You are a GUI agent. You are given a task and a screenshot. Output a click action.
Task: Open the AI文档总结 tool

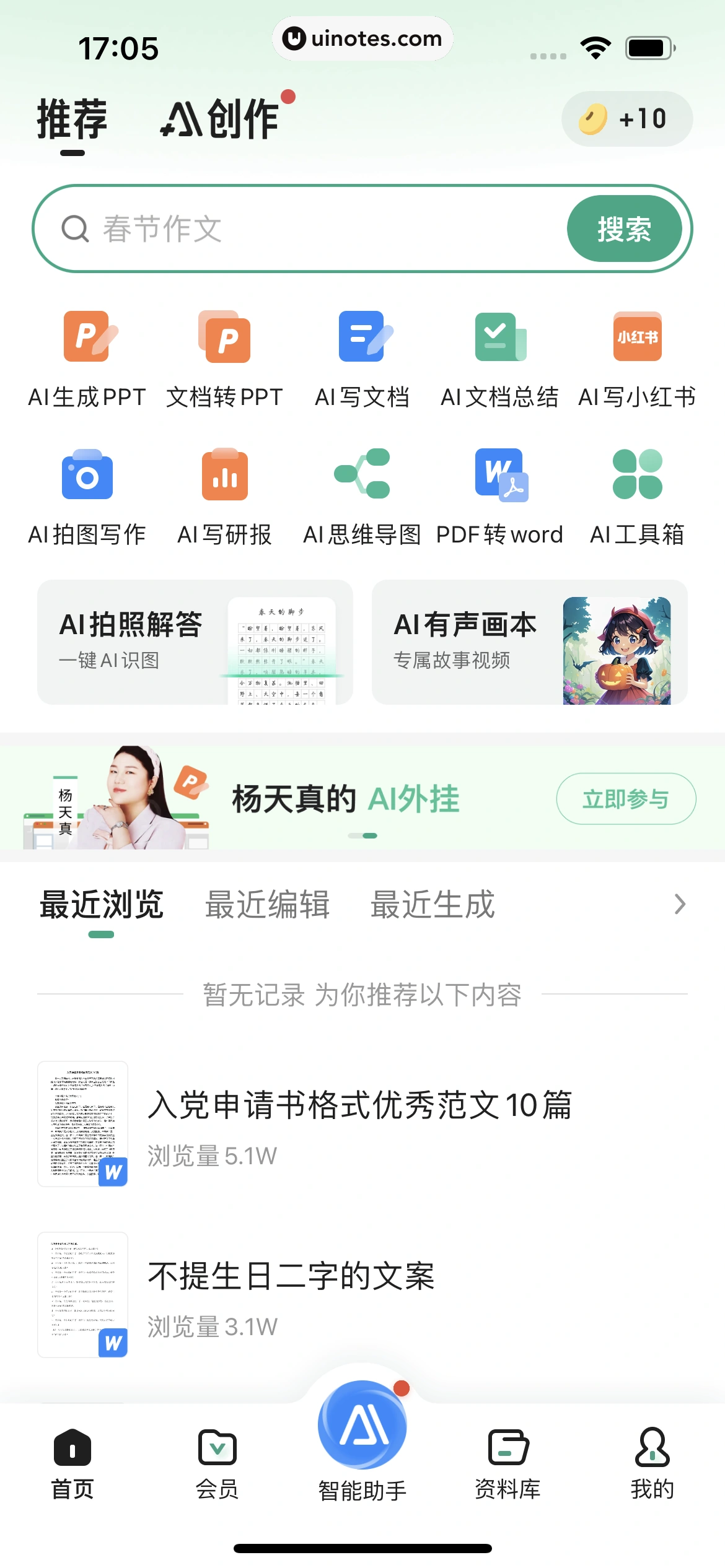[x=501, y=356]
